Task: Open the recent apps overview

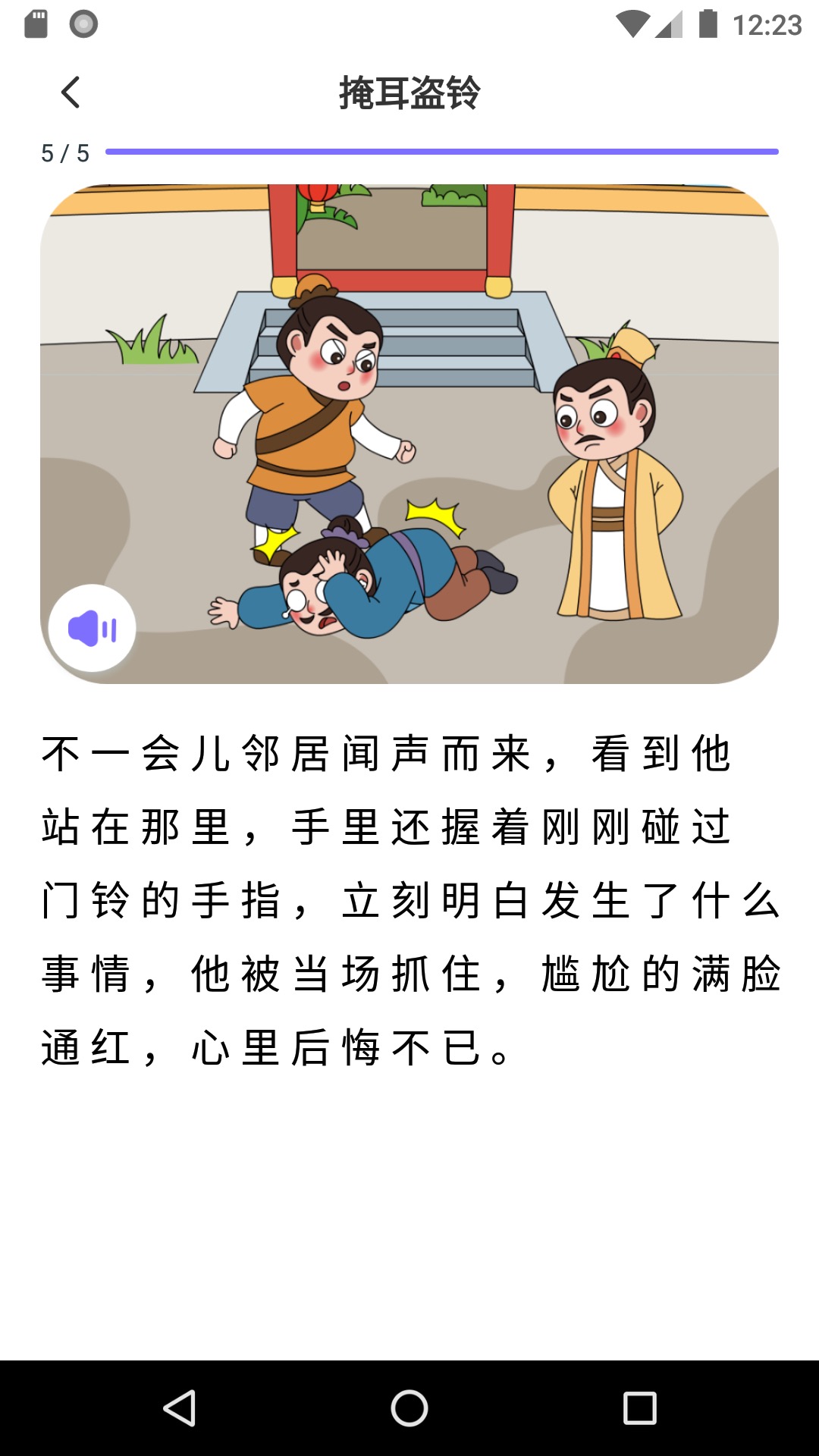Action: [639, 1408]
